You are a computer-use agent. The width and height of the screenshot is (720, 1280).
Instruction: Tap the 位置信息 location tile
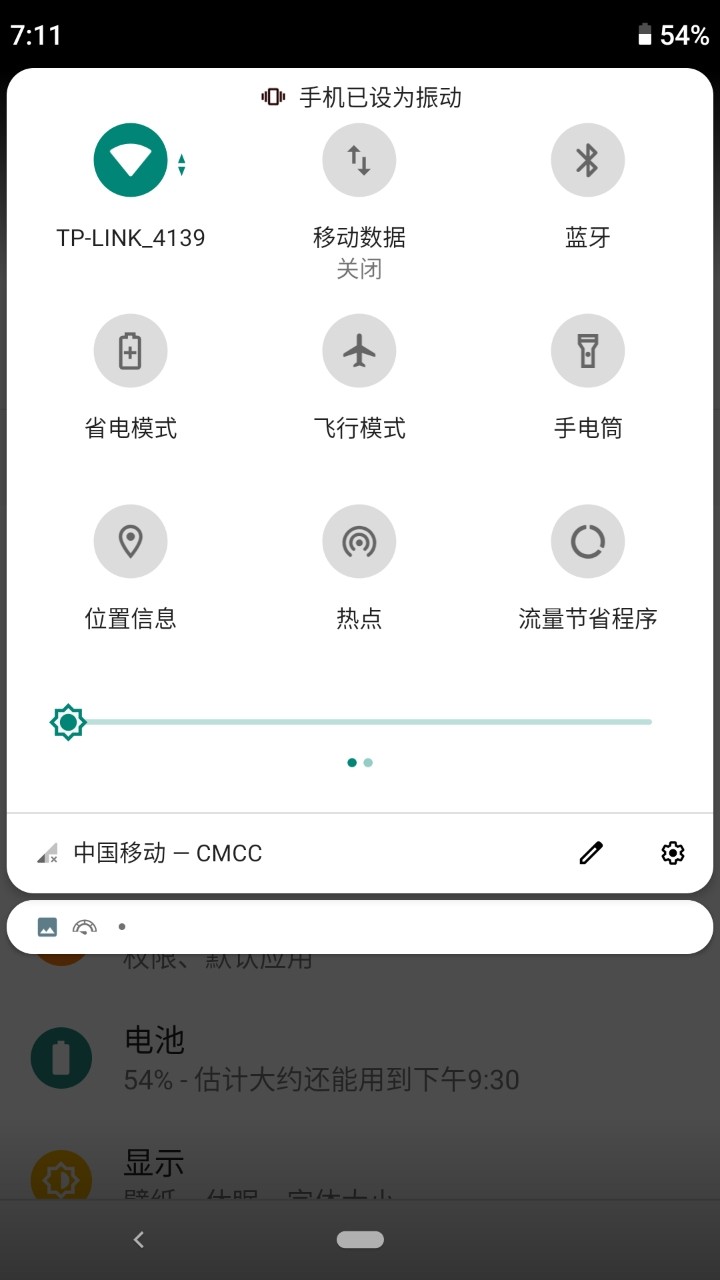(131, 540)
